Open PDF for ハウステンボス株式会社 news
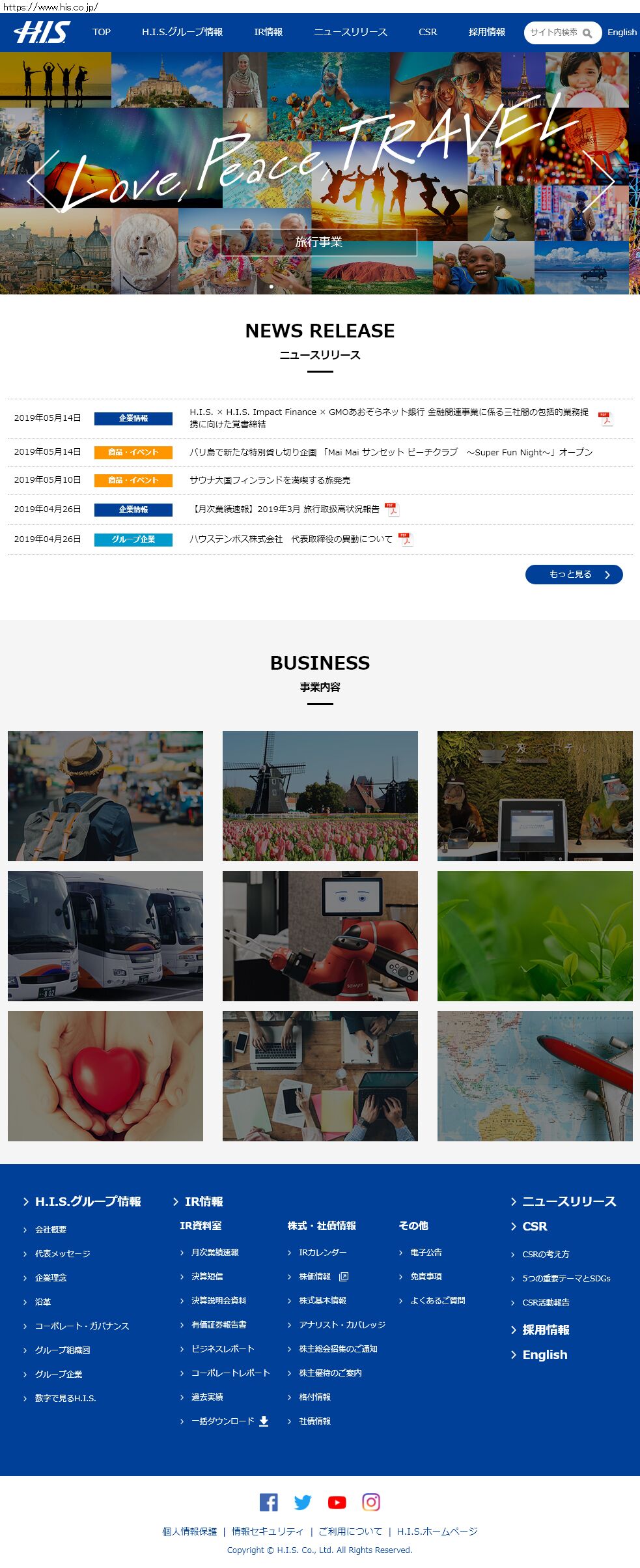 coord(406,539)
